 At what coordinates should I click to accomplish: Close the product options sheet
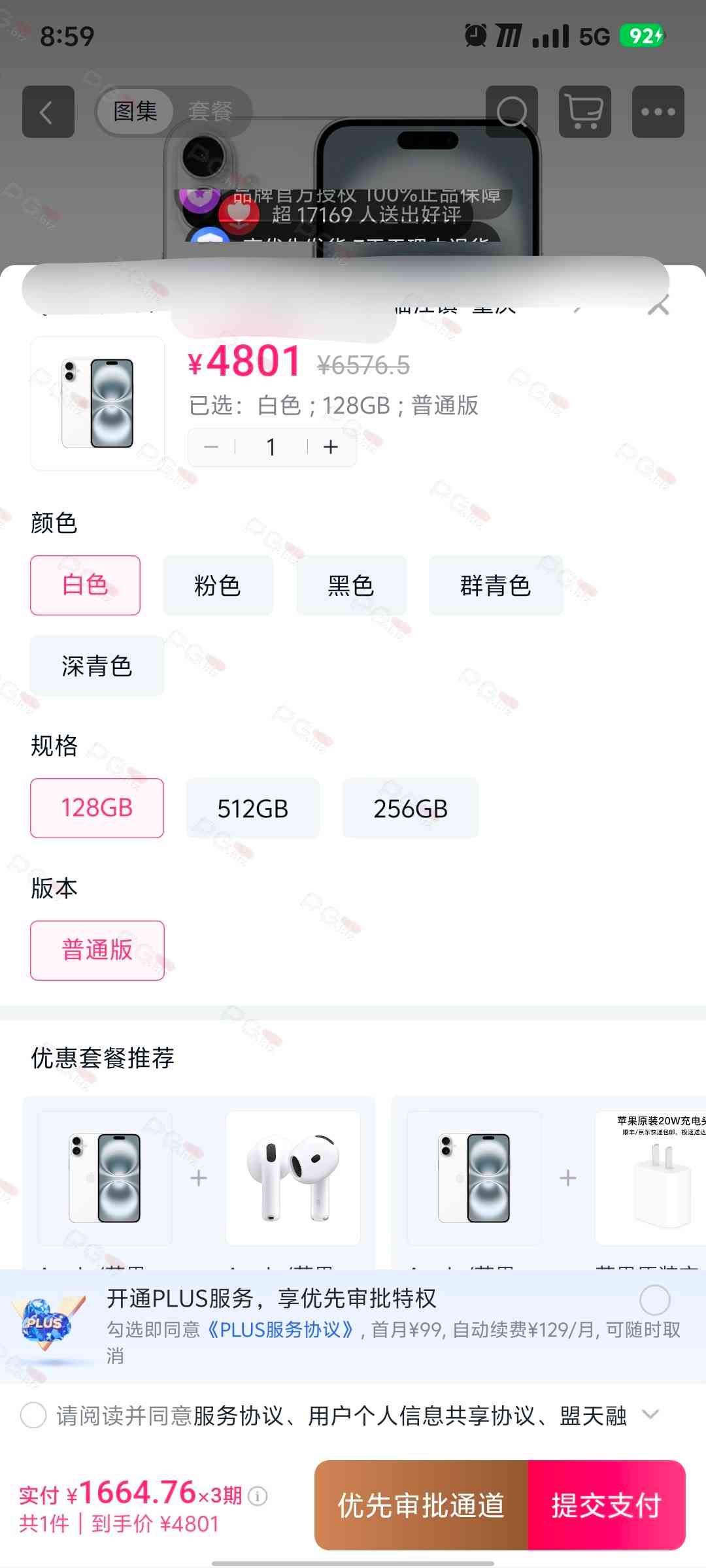point(658,305)
